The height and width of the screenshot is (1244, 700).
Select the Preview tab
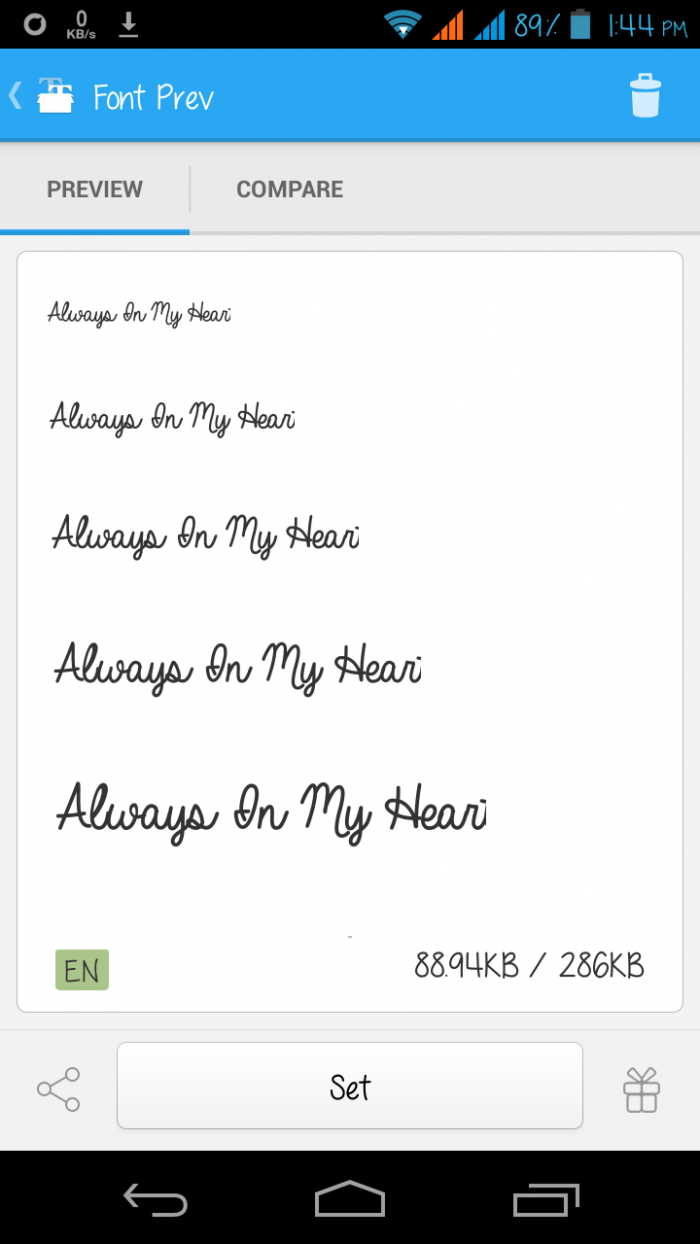click(x=95, y=189)
